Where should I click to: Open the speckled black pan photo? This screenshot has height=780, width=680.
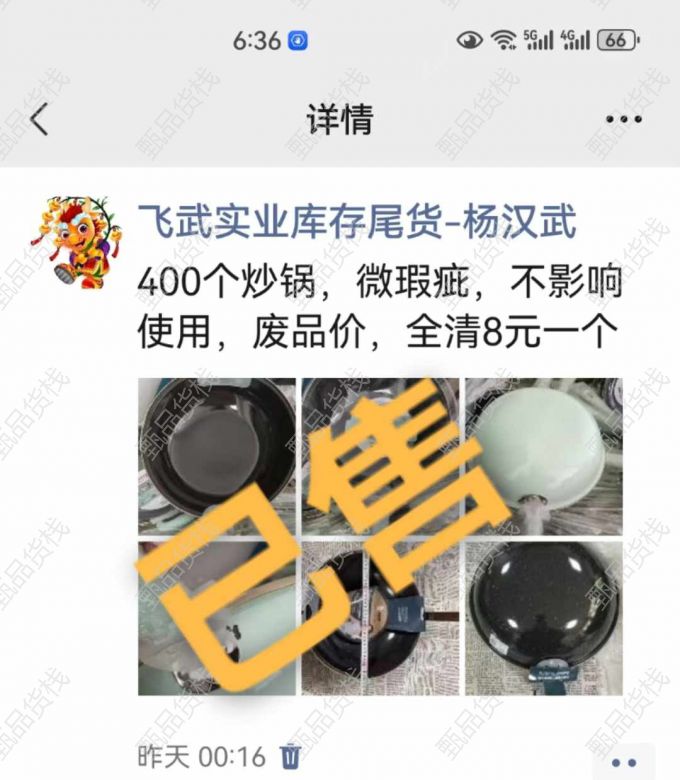544,619
